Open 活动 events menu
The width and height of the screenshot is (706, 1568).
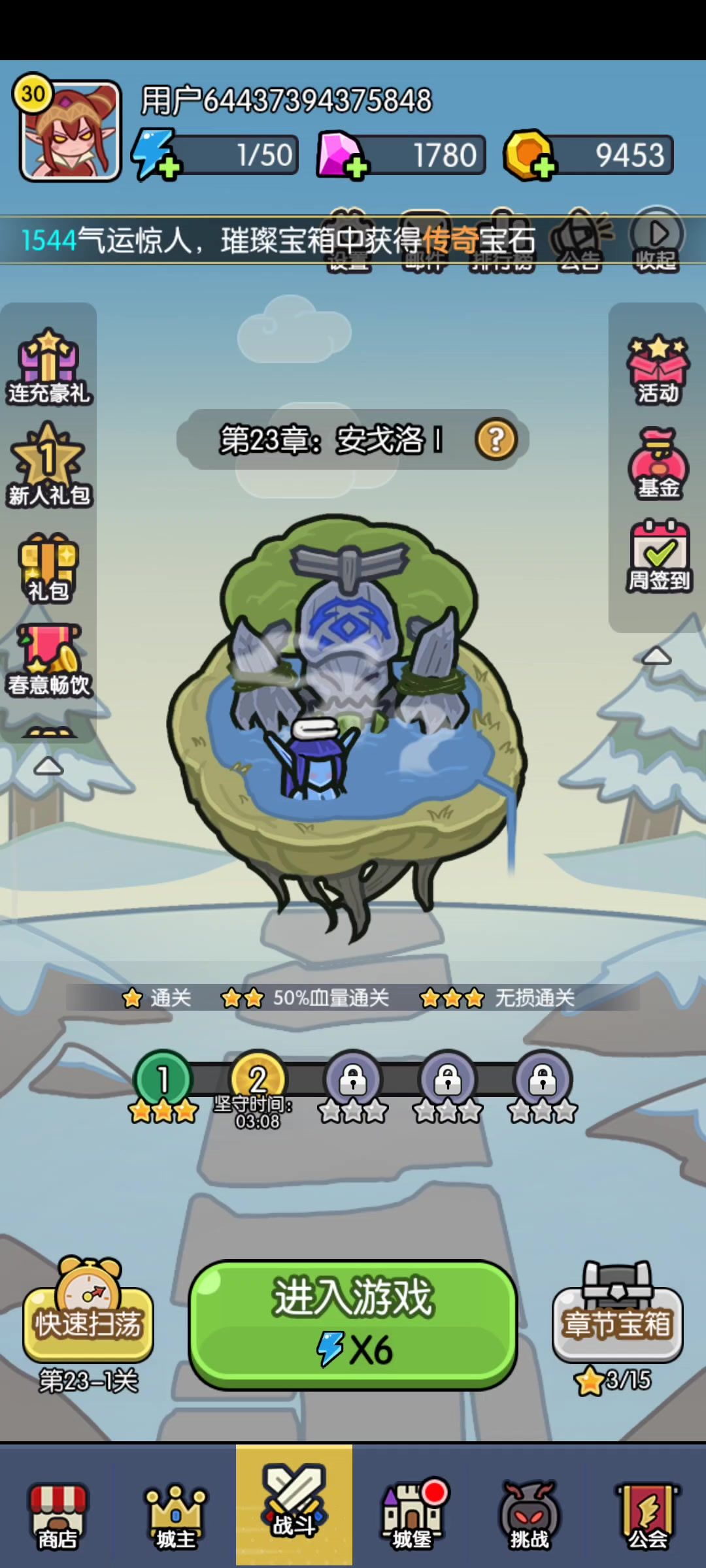coord(658,370)
